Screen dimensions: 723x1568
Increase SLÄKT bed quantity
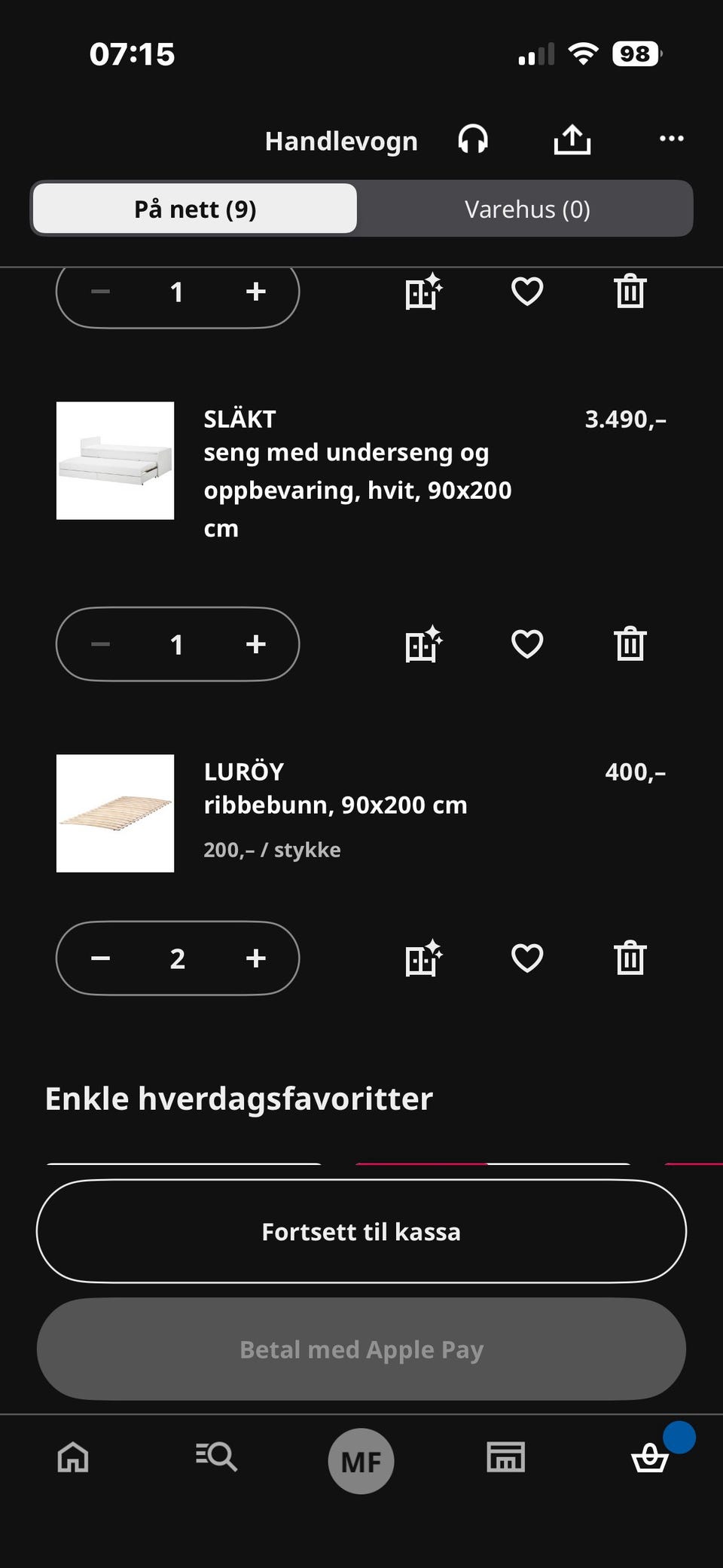pos(256,644)
